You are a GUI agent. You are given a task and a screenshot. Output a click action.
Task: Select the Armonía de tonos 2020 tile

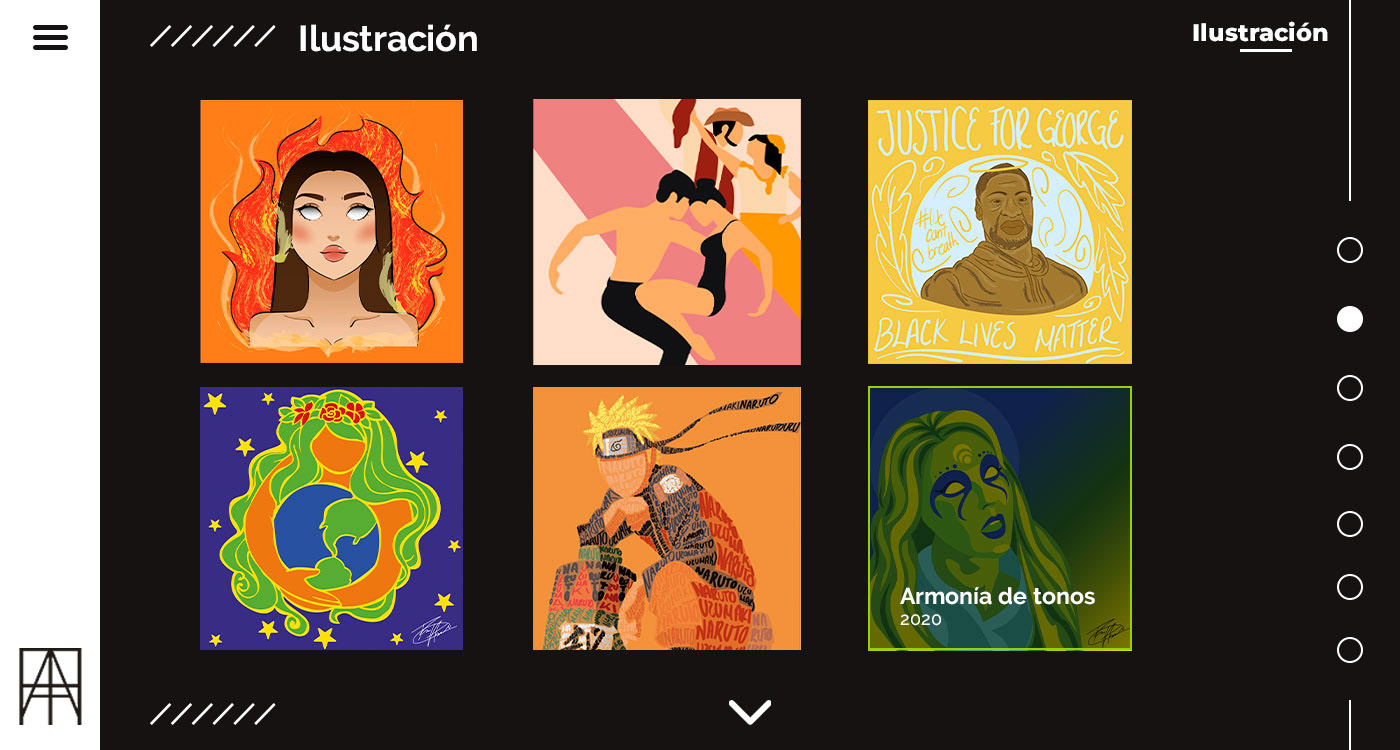(999, 518)
